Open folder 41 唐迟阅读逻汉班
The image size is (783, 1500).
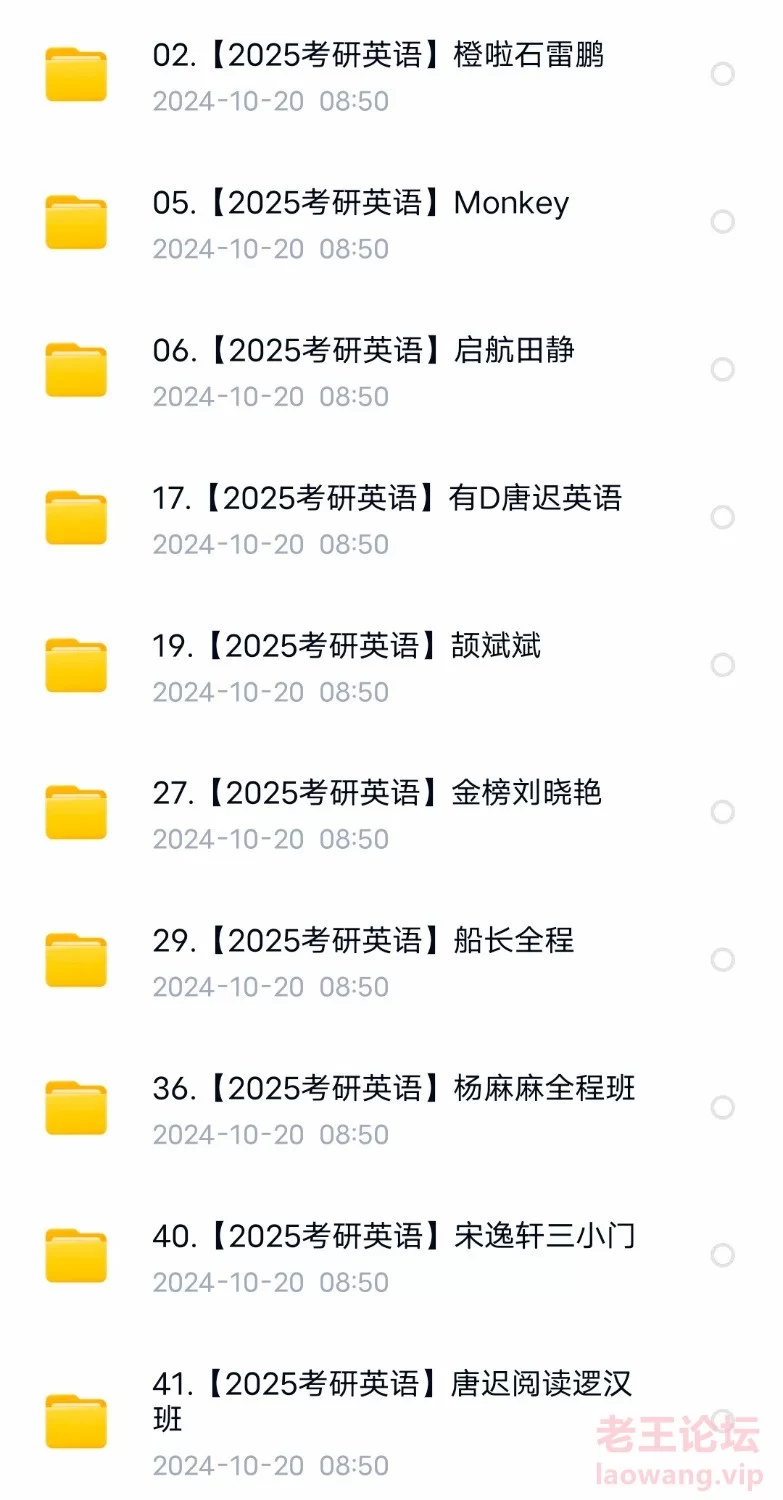[x=391, y=1420]
